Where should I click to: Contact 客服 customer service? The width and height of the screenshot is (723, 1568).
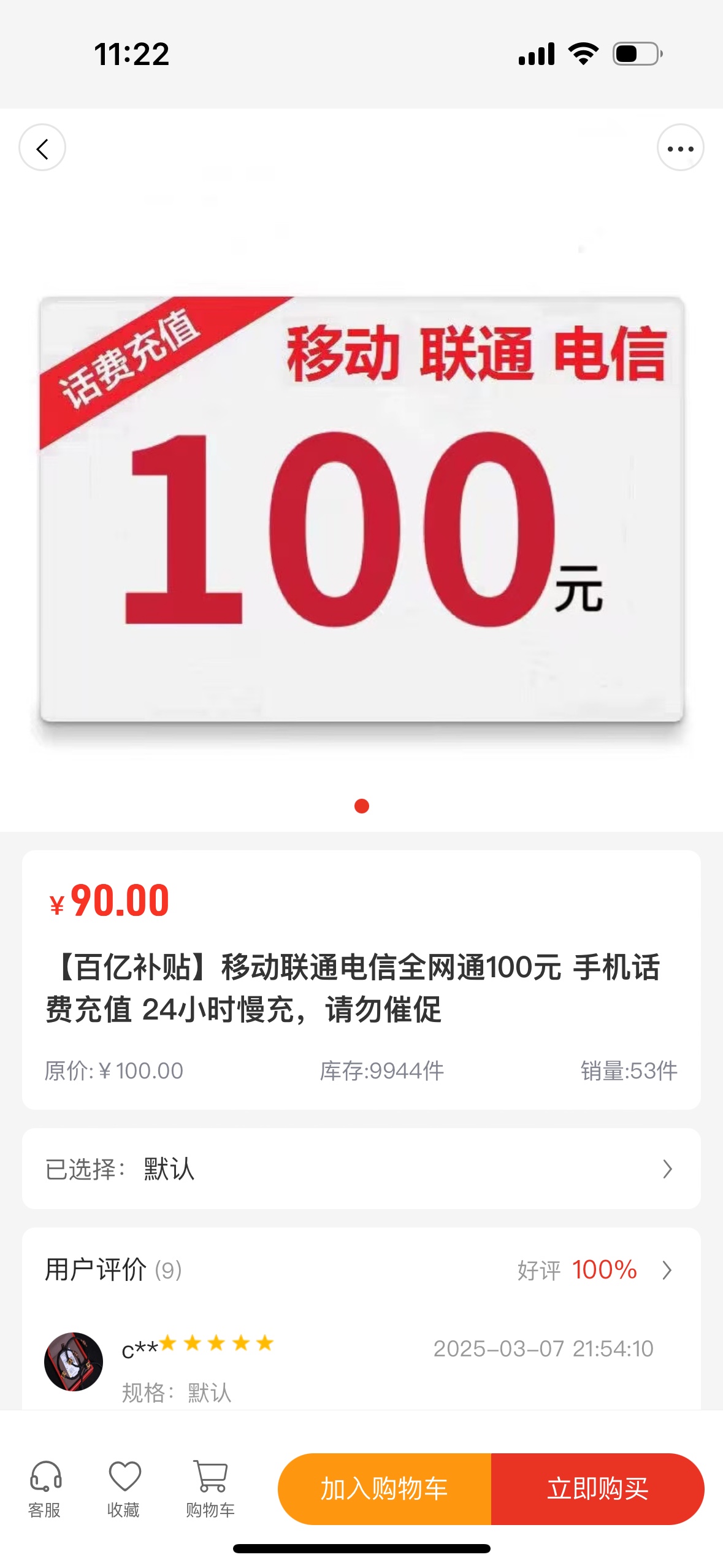pos(45,1489)
